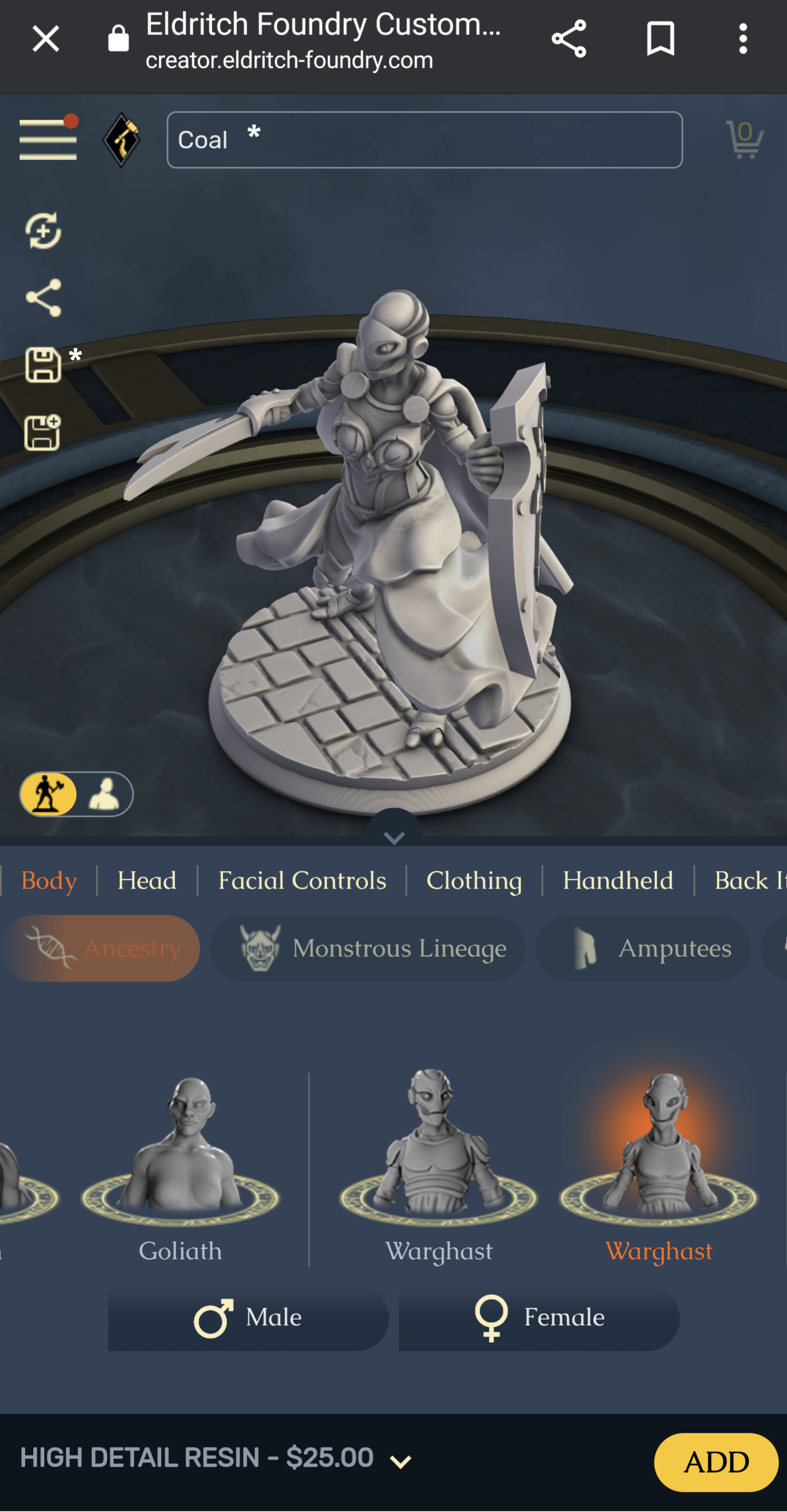Save the current miniature
This screenshot has width=787, height=1512.
click(x=43, y=365)
